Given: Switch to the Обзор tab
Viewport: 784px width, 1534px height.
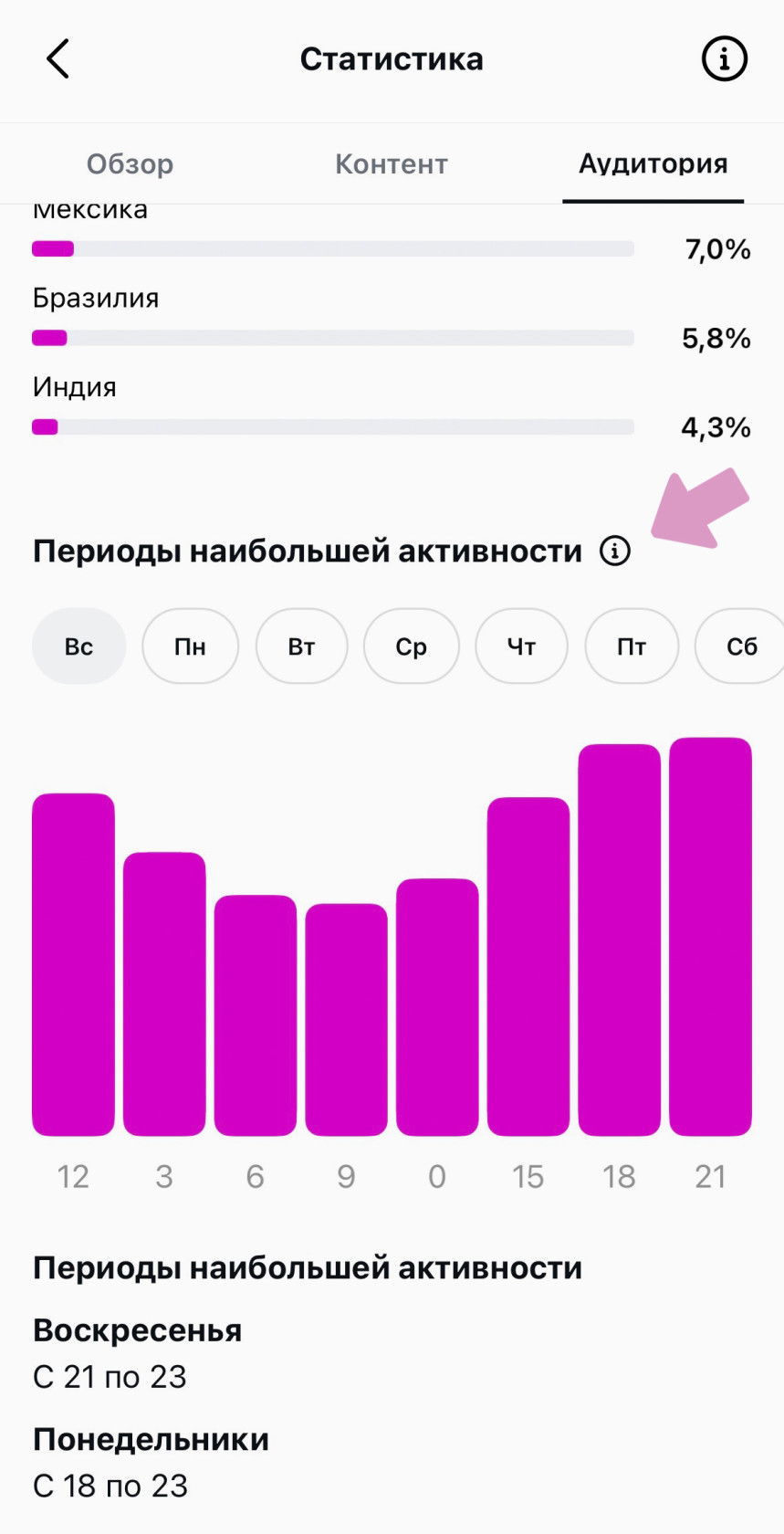Looking at the screenshot, I should pos(131,164).
